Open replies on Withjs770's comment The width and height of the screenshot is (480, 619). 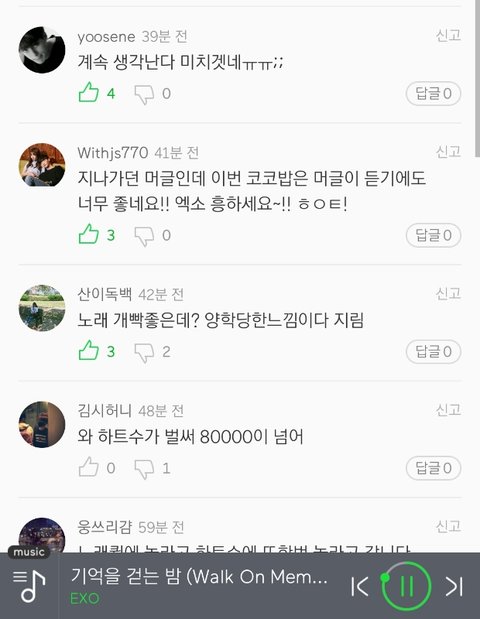(x=433, y=235)
